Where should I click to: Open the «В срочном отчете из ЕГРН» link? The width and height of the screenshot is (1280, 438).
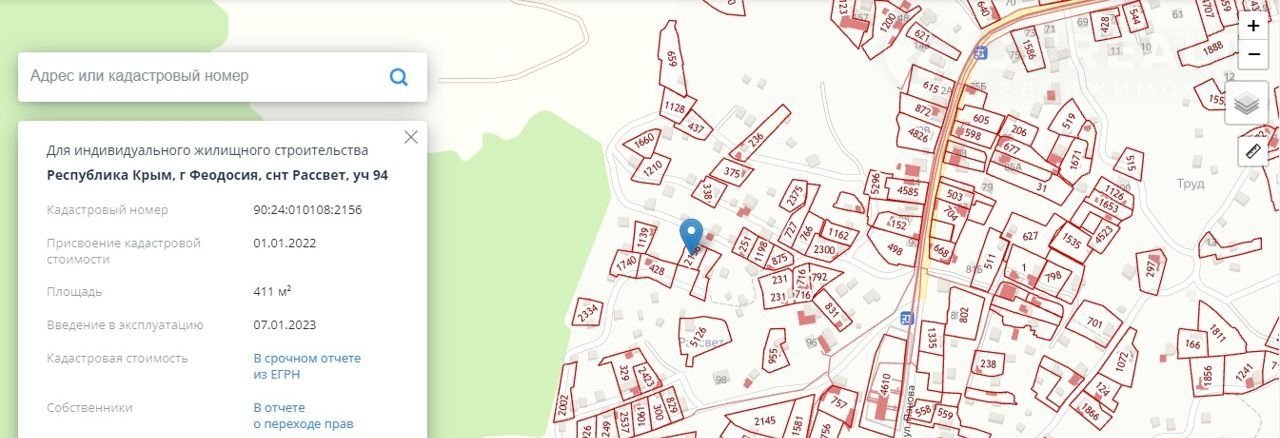point(306,366)
